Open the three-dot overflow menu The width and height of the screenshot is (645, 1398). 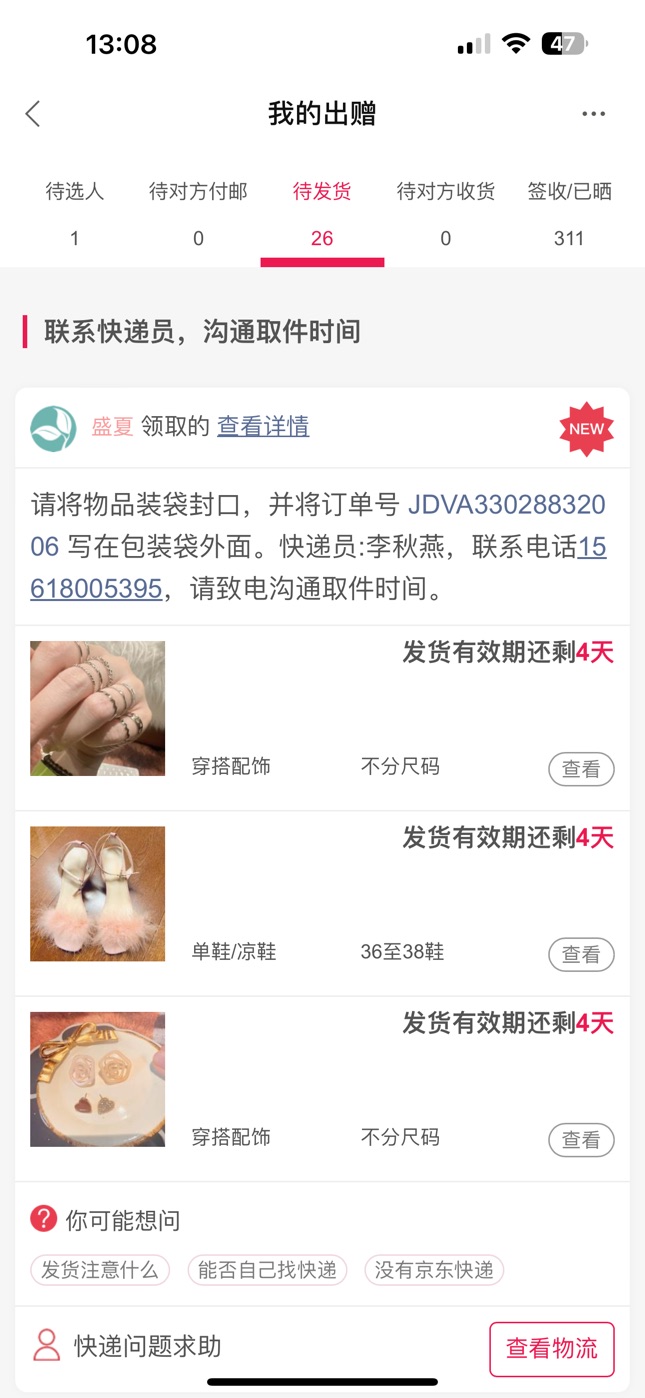pyautogui.click(x=594, y=114)
